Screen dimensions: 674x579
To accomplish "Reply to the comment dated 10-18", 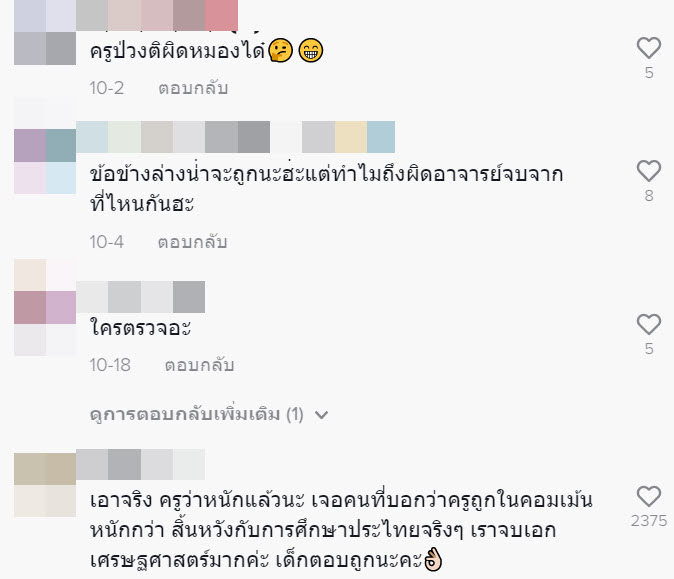I will [200, 364].
